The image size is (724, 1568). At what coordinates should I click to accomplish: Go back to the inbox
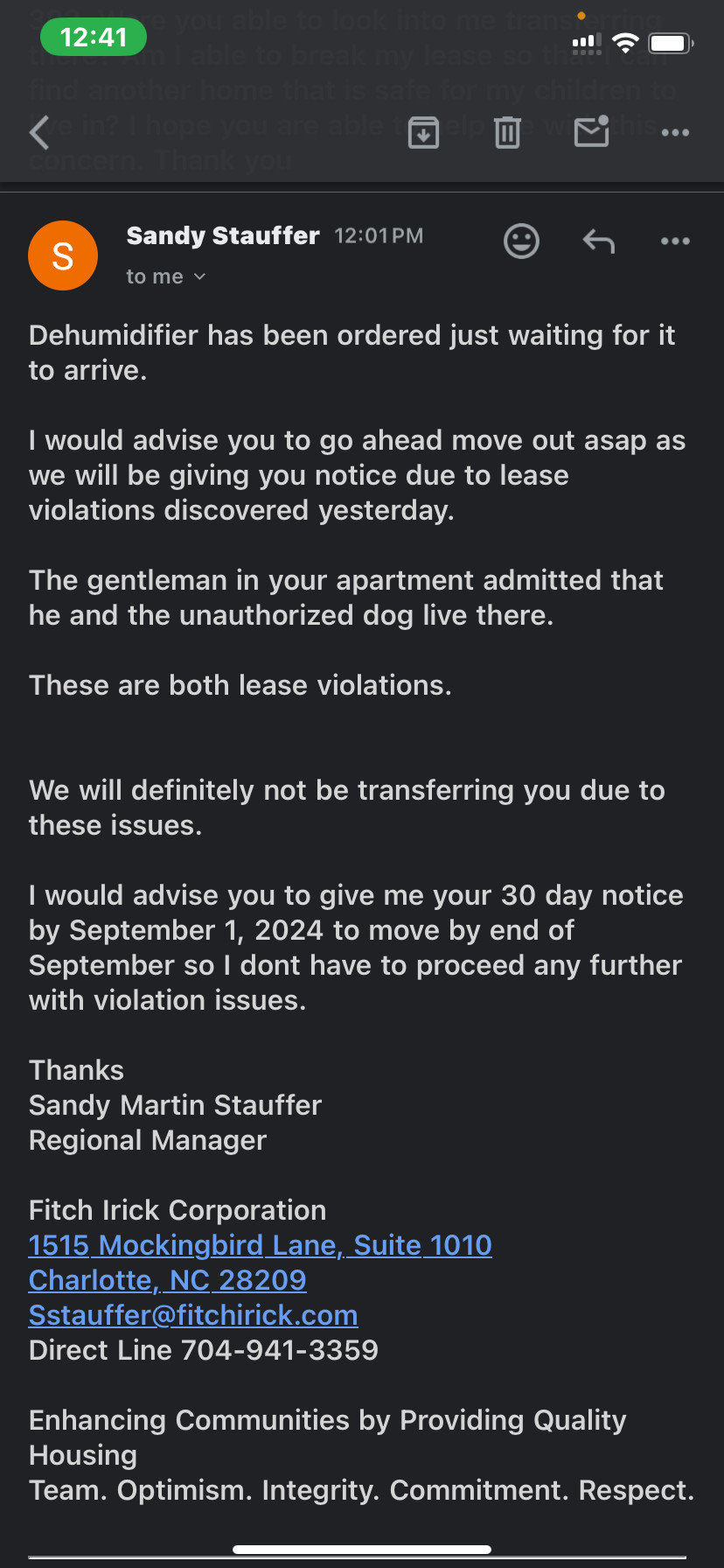[x=39, y=133]
